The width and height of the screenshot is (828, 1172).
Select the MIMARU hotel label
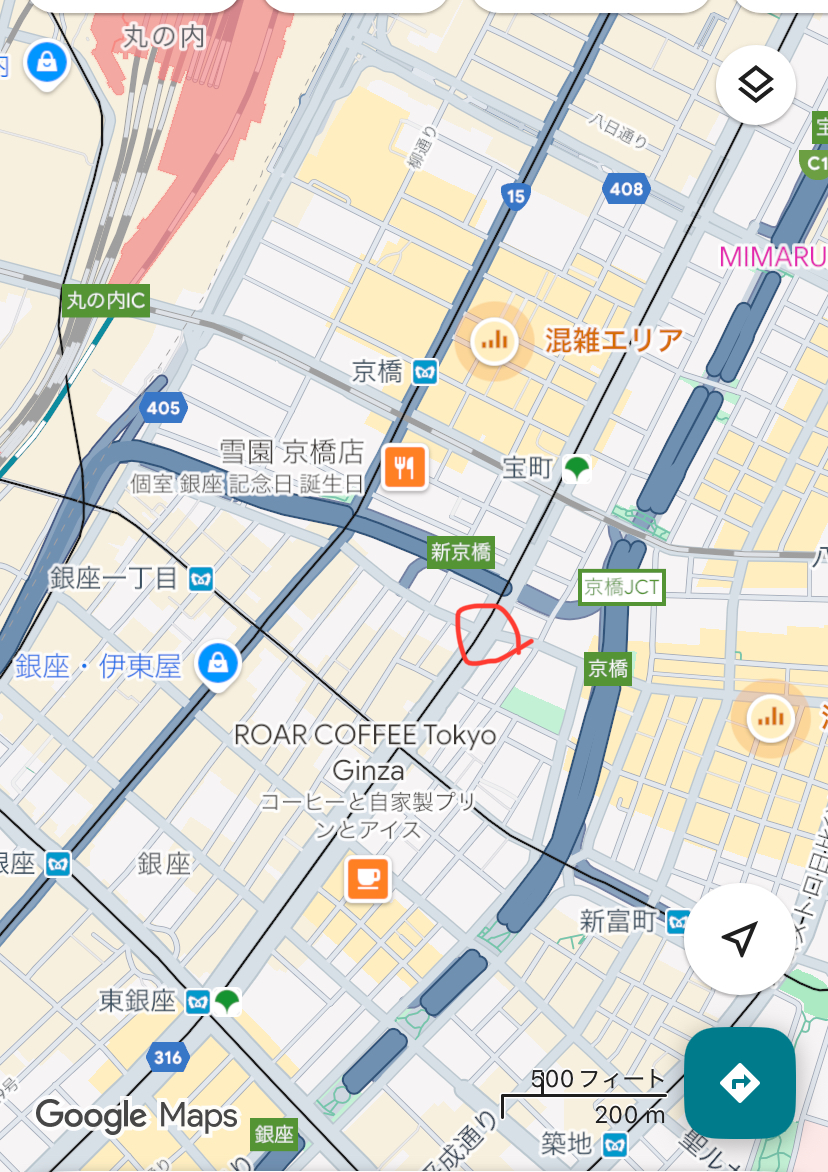click(772, 256)
